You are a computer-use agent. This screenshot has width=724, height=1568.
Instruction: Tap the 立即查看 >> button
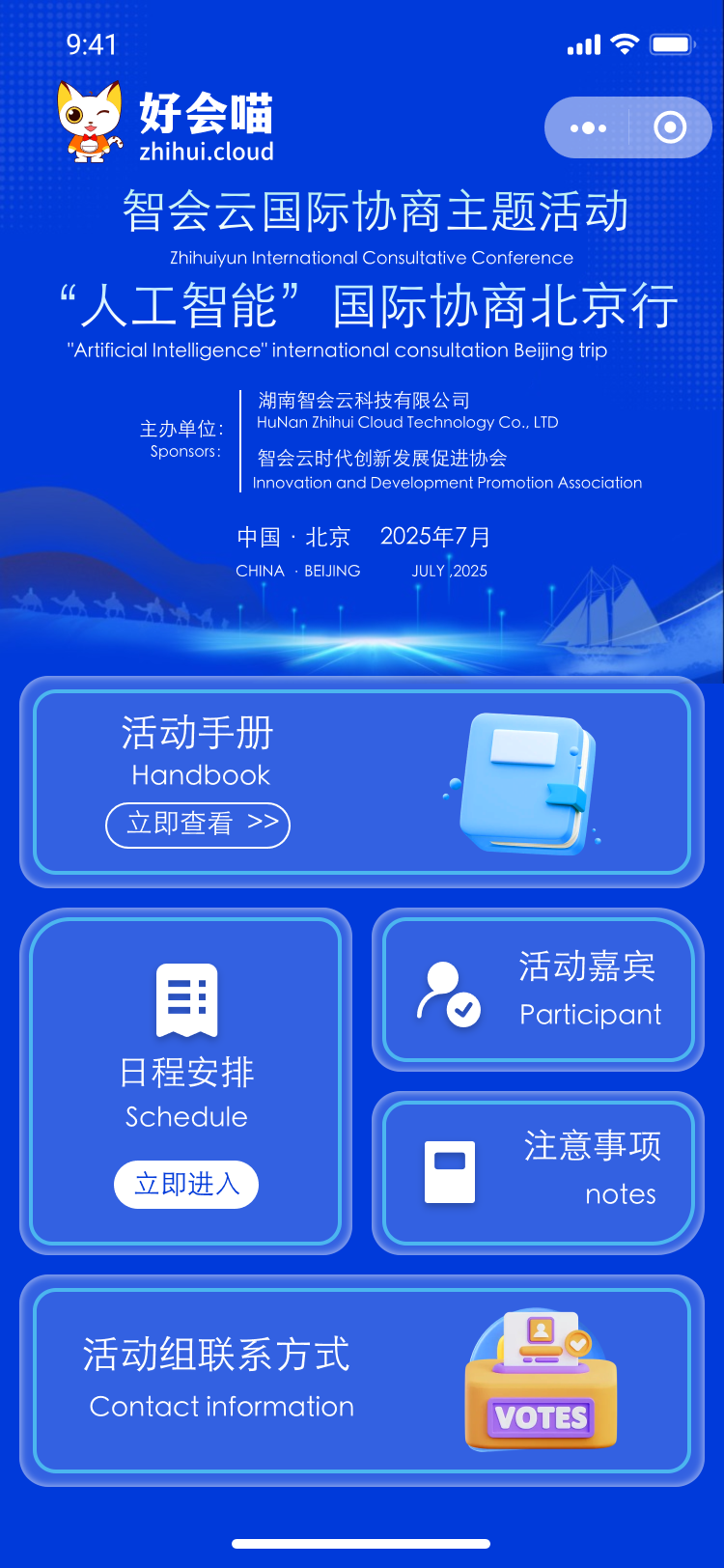(198, 825)
